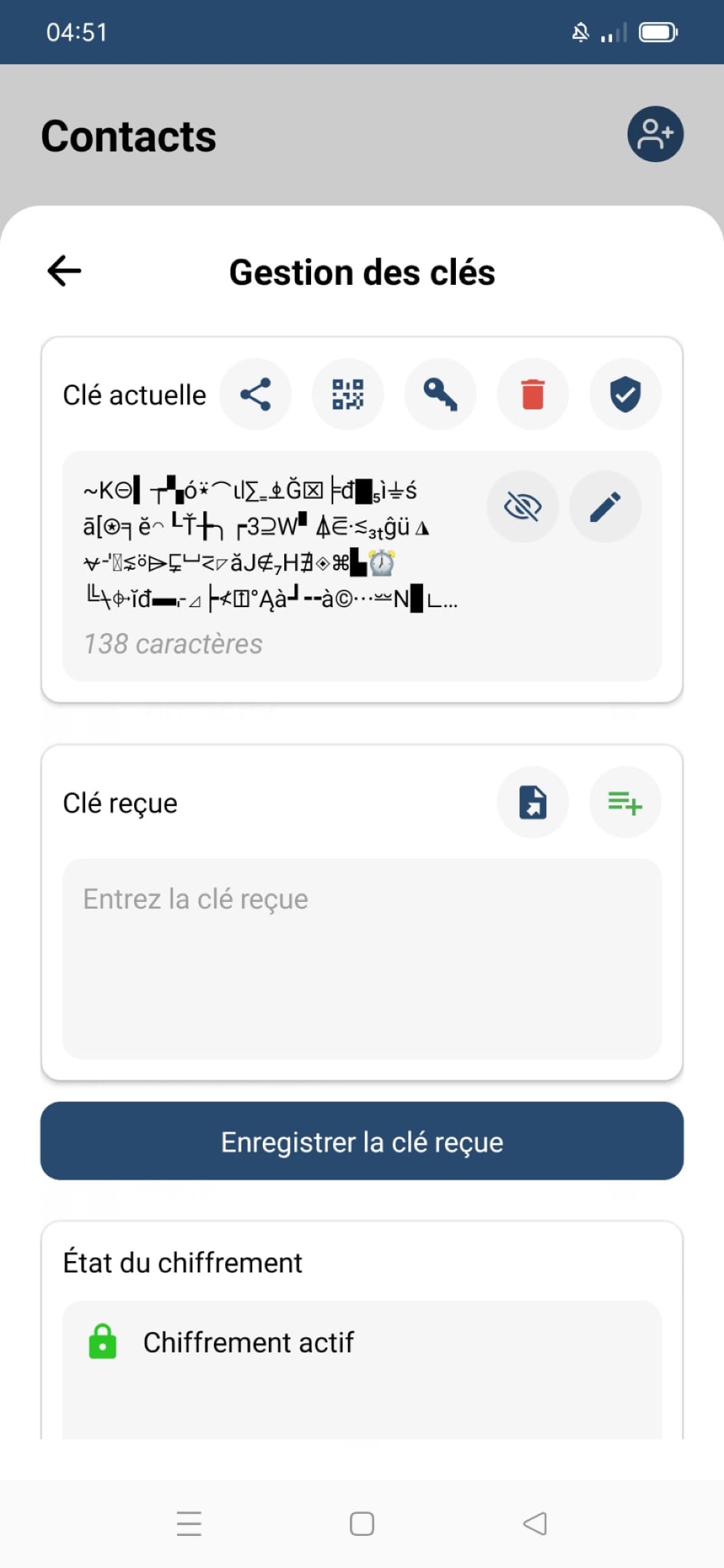
Task: Import received key from file
Action: 532,802
